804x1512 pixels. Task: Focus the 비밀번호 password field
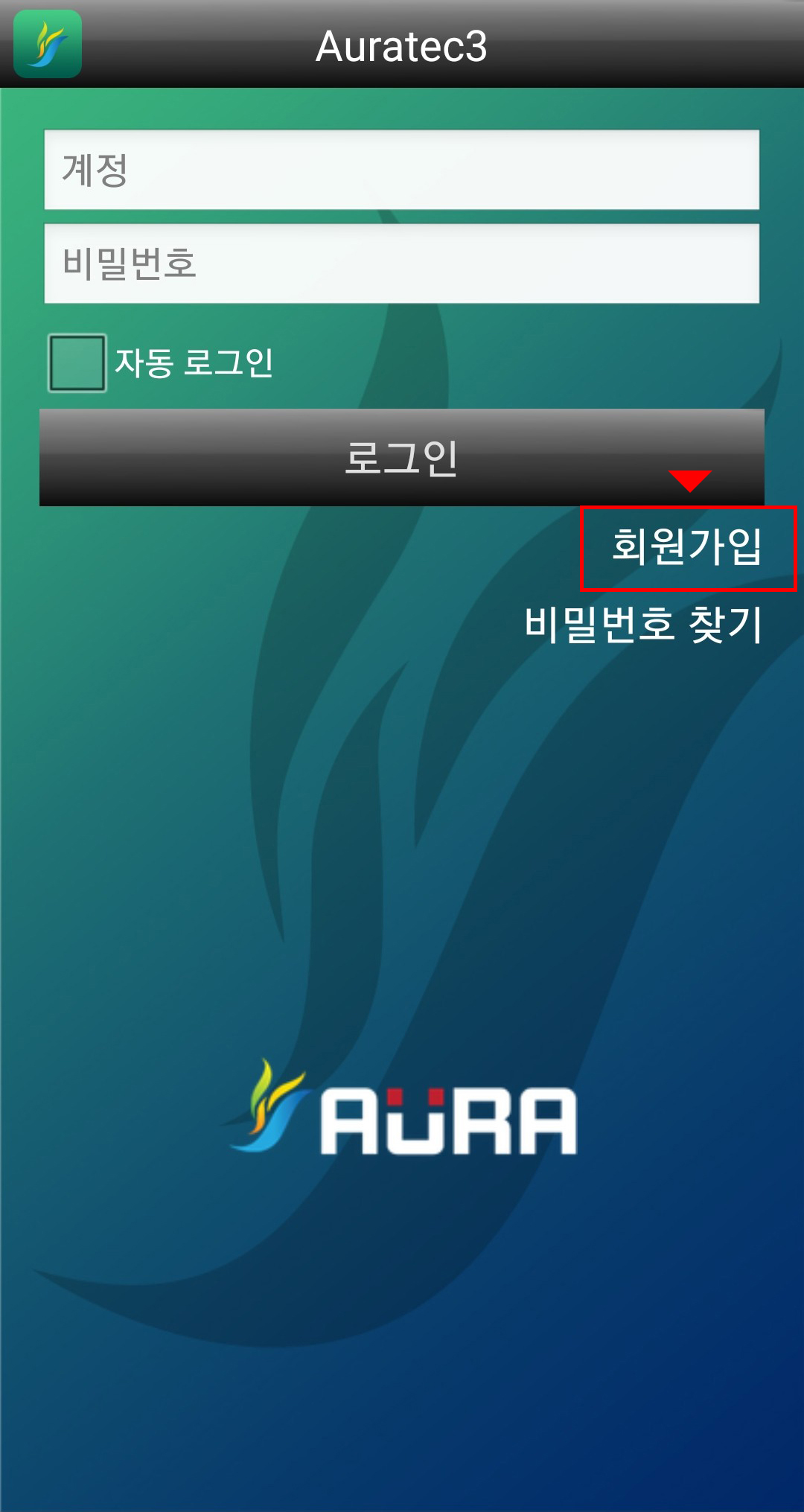coord(402,264)
